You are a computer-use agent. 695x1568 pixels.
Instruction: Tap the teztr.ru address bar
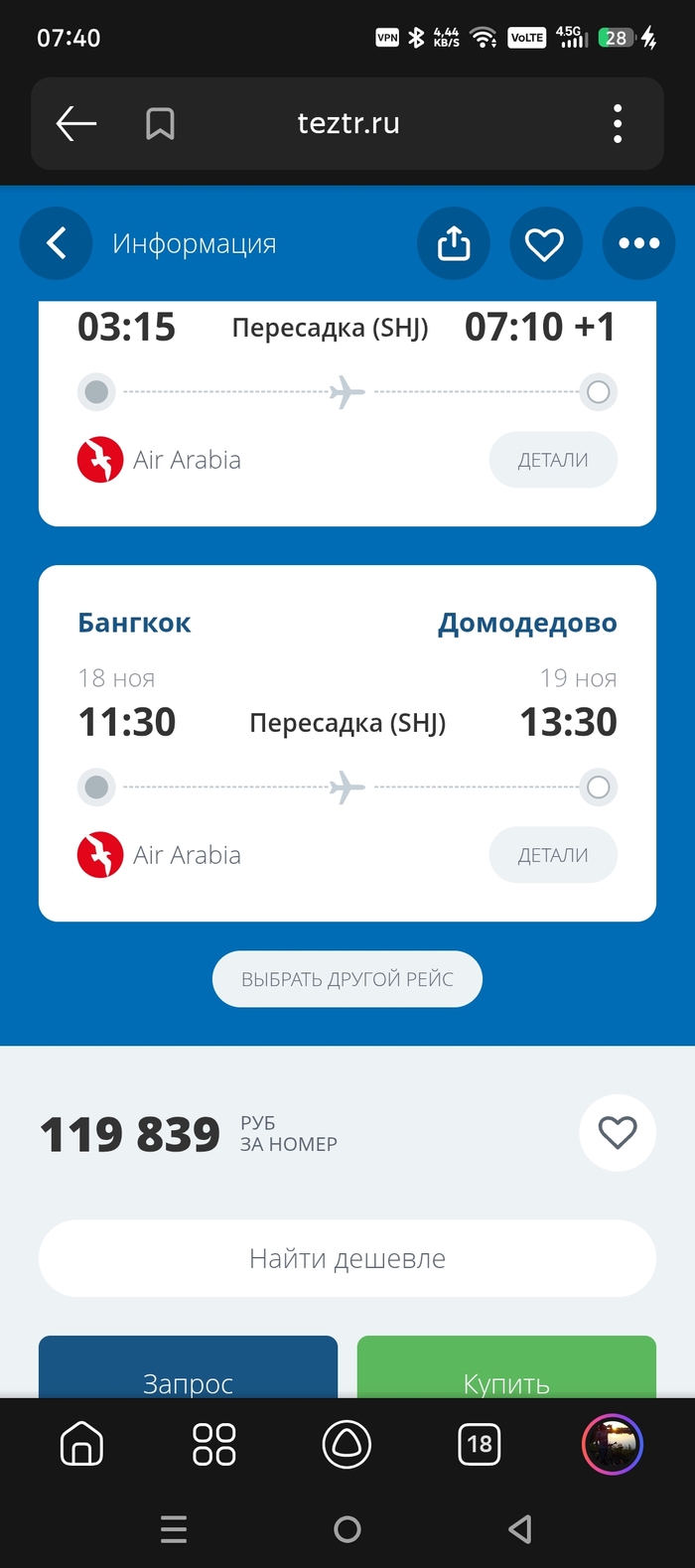click(348, 124)
